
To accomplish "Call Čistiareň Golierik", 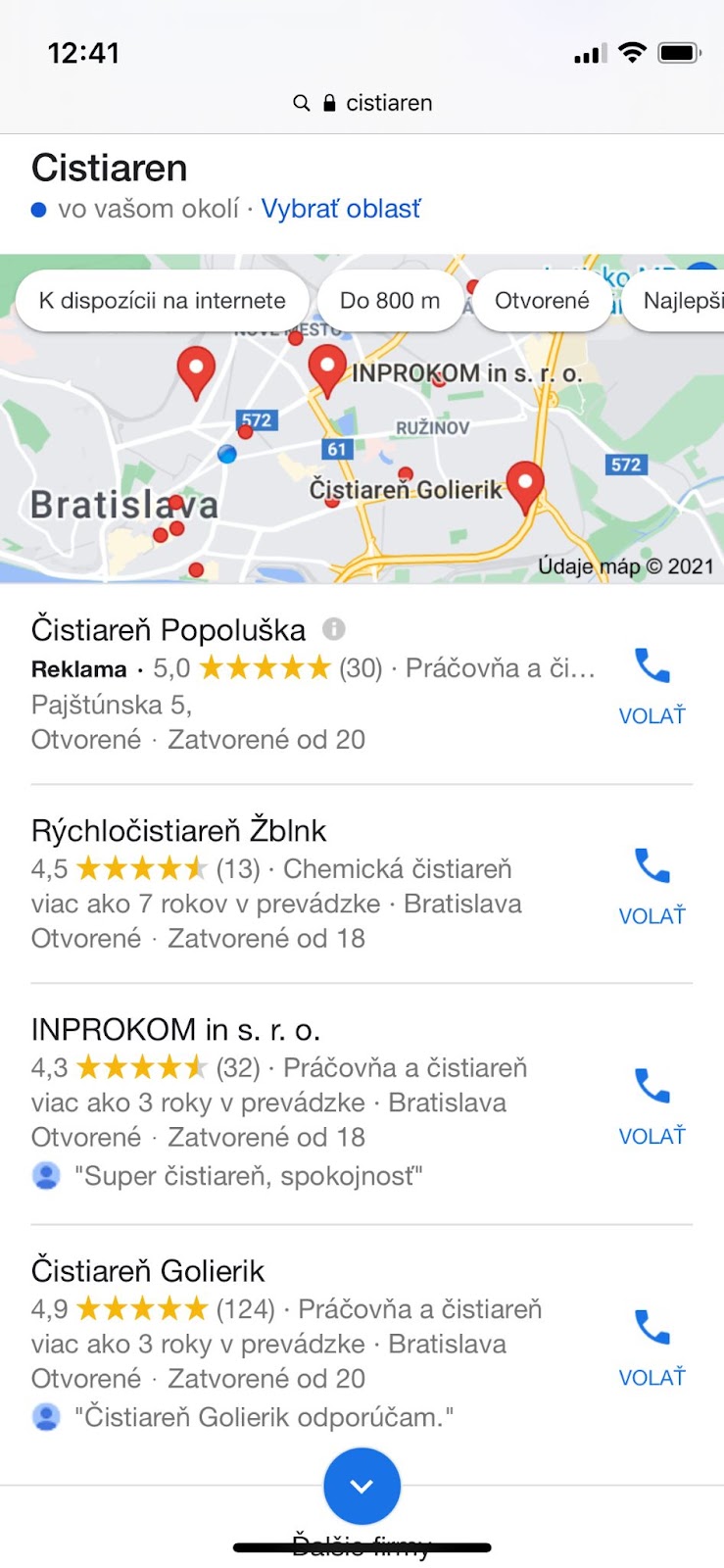I will [x=652, y=1345].
